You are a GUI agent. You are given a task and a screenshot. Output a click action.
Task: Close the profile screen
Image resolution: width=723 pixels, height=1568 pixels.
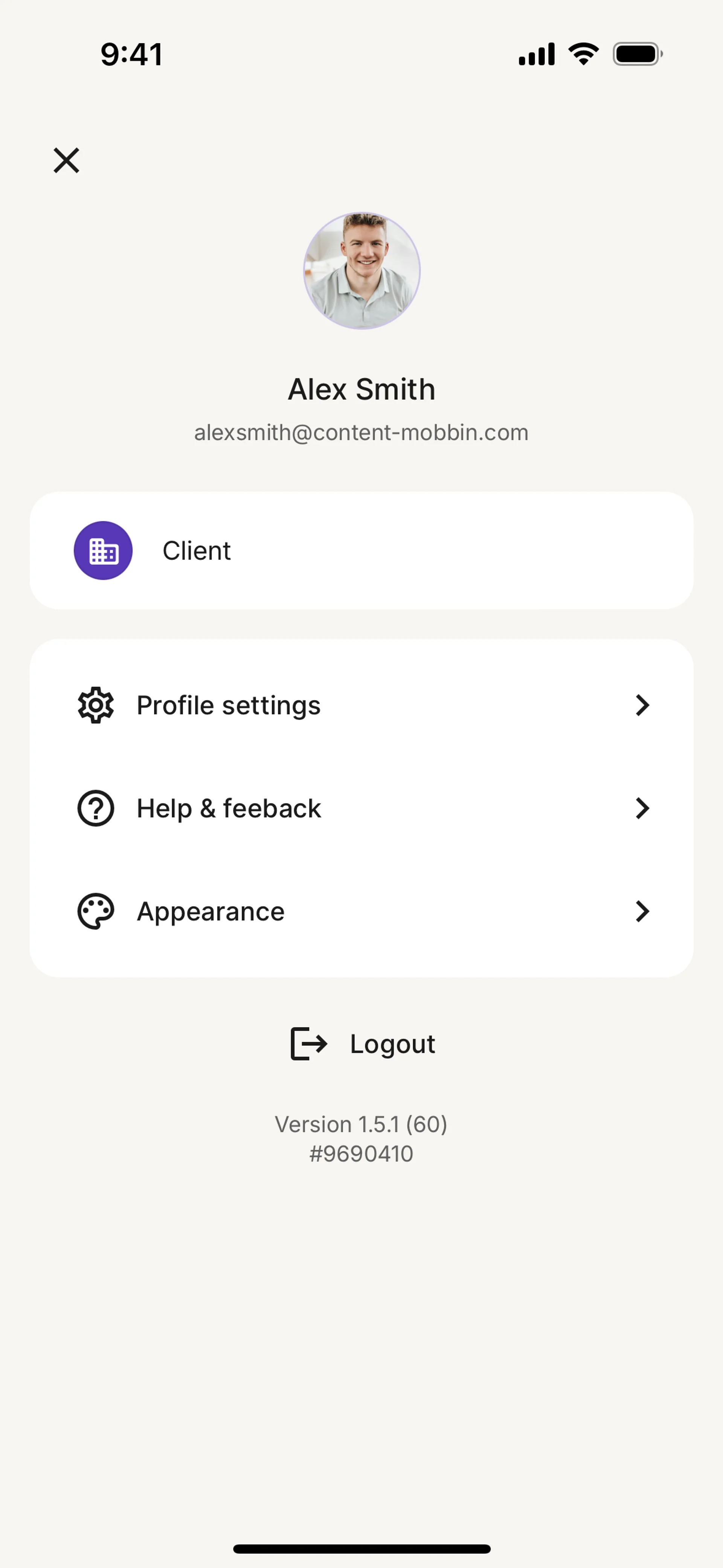66,161
